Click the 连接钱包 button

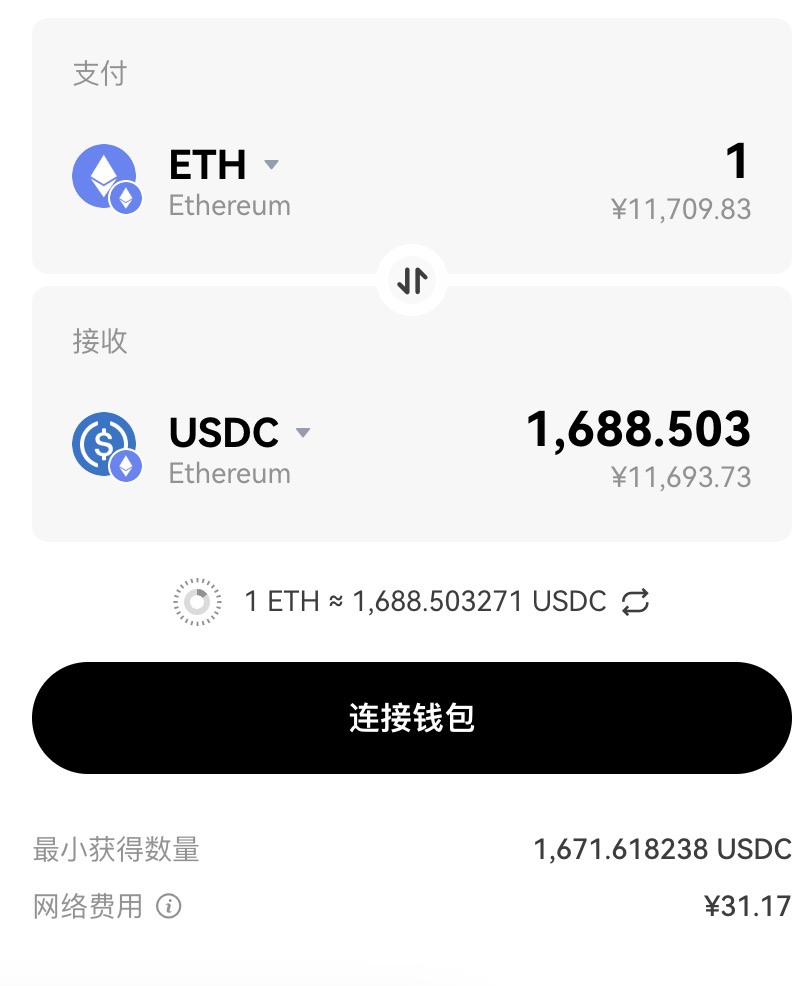click(x=410, y=717)
